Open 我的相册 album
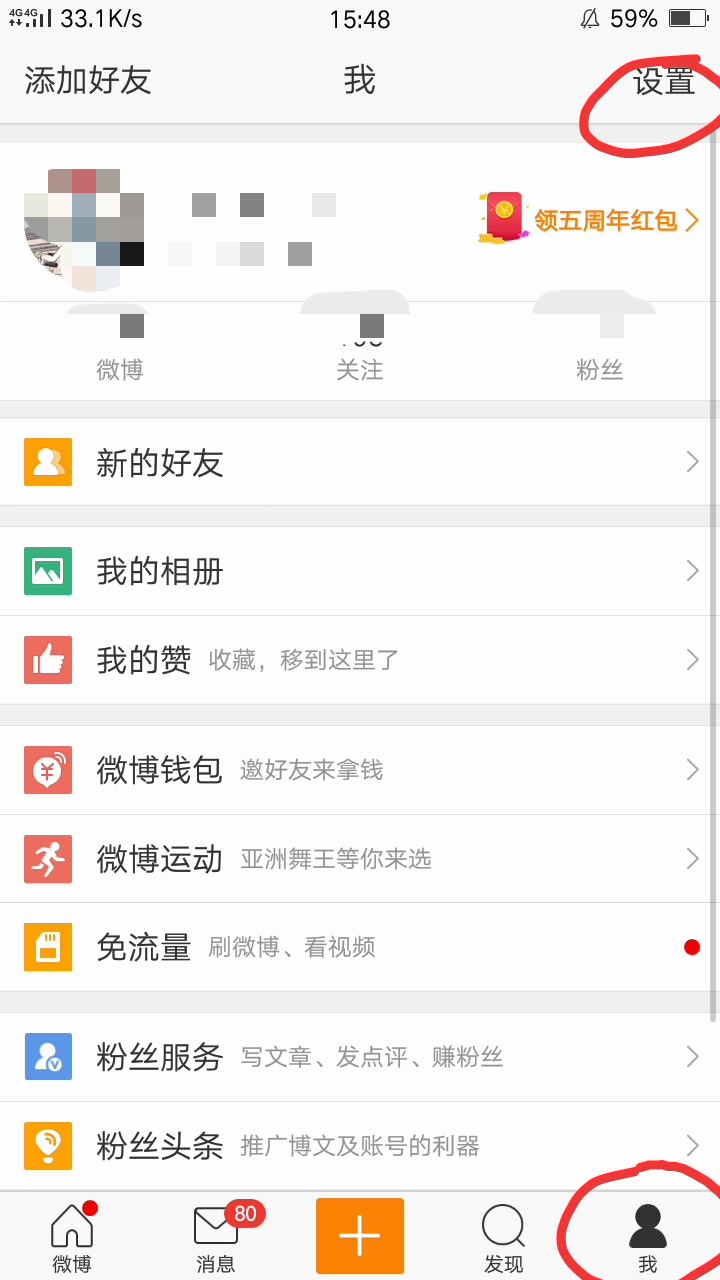The image size is (720, 1280). (x=360, y=571)
